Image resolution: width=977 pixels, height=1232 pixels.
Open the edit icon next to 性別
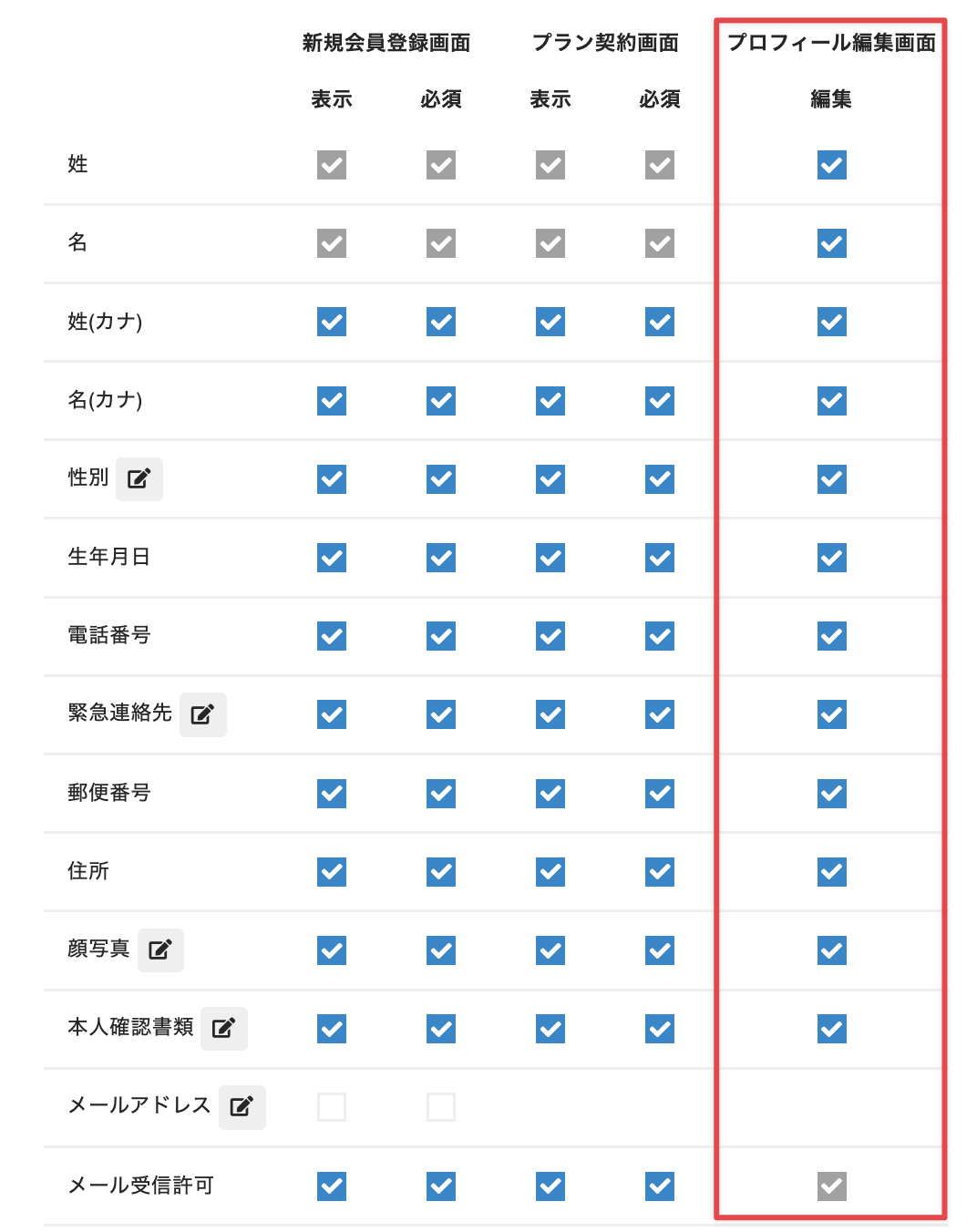click(139, 479)
